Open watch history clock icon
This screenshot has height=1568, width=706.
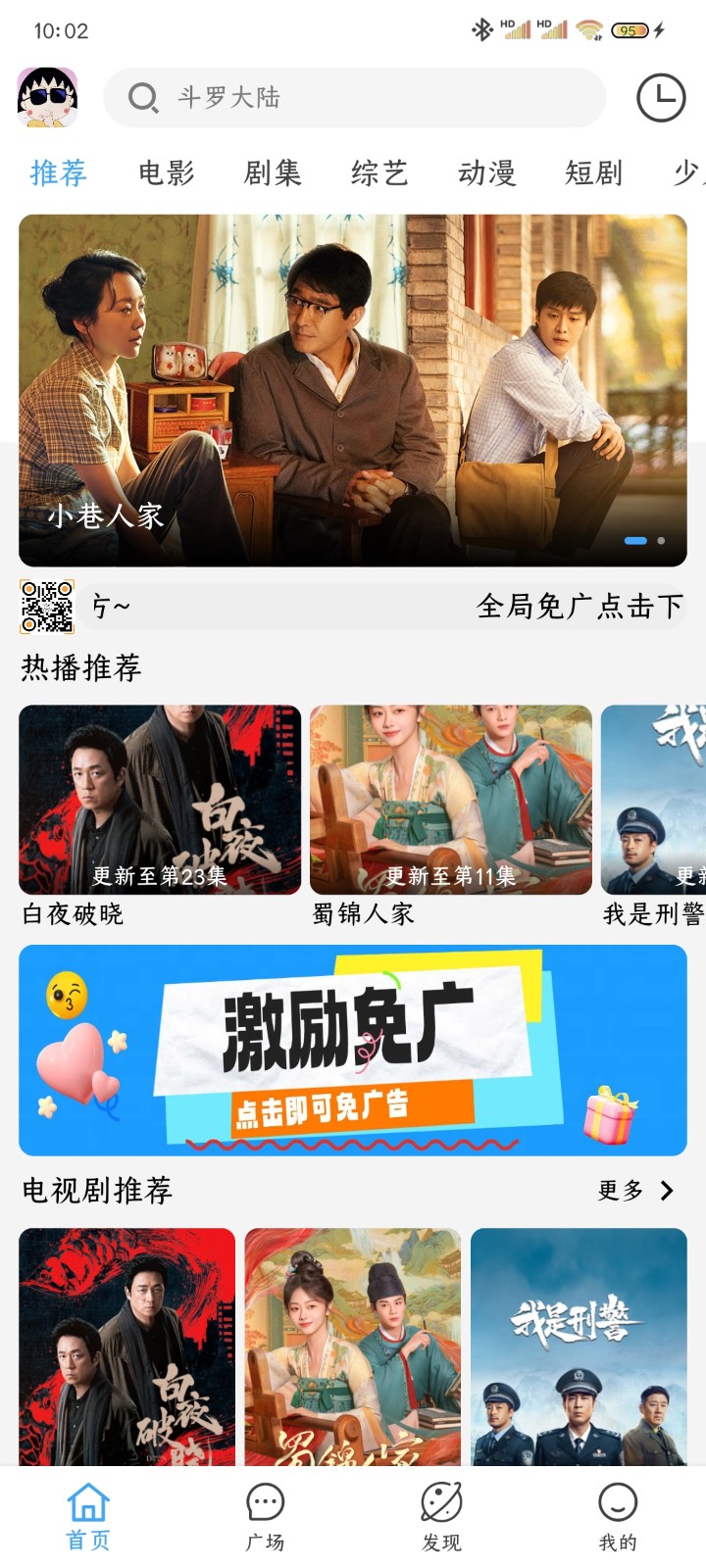(x=661, y=97)
